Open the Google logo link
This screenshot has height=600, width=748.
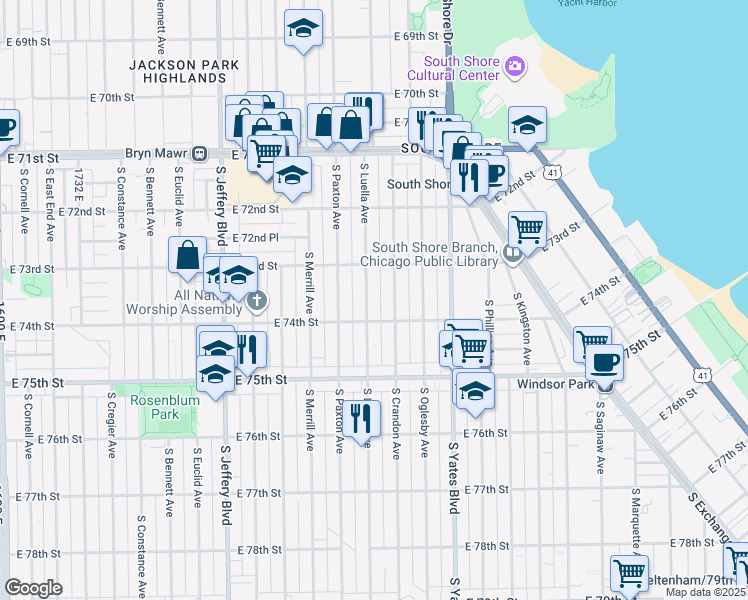click(33, 588)
